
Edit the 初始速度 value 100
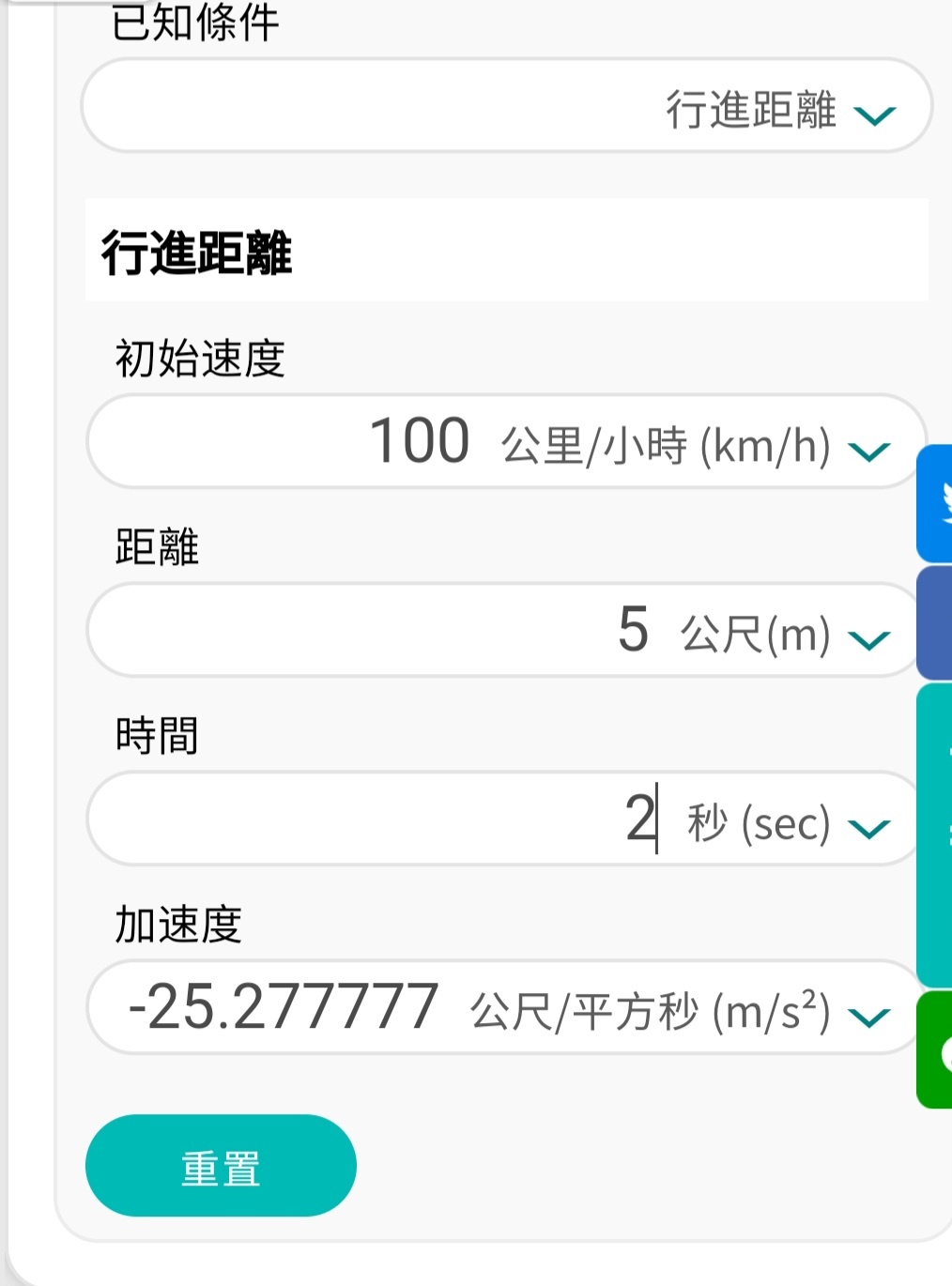click(x=419, y=441)
